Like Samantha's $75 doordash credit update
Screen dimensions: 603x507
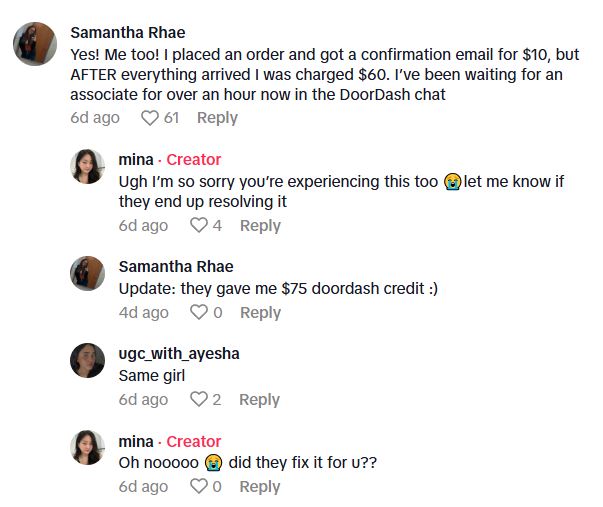coord(198,313)
